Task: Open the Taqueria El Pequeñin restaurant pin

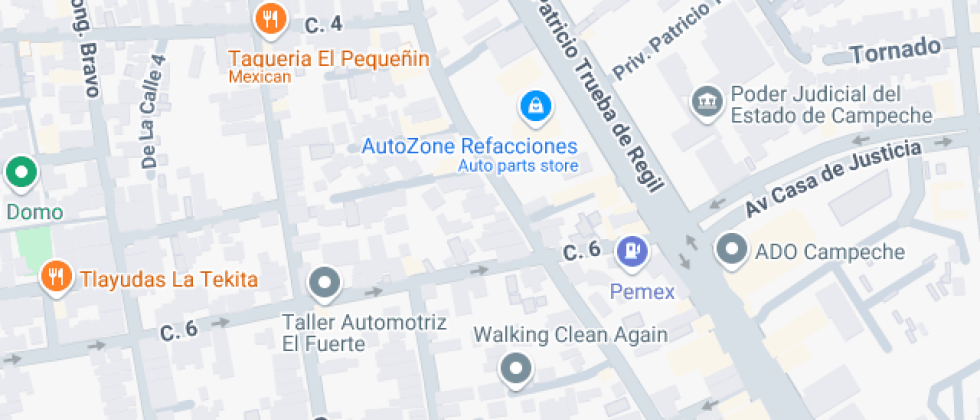Action: click(271, 20)
